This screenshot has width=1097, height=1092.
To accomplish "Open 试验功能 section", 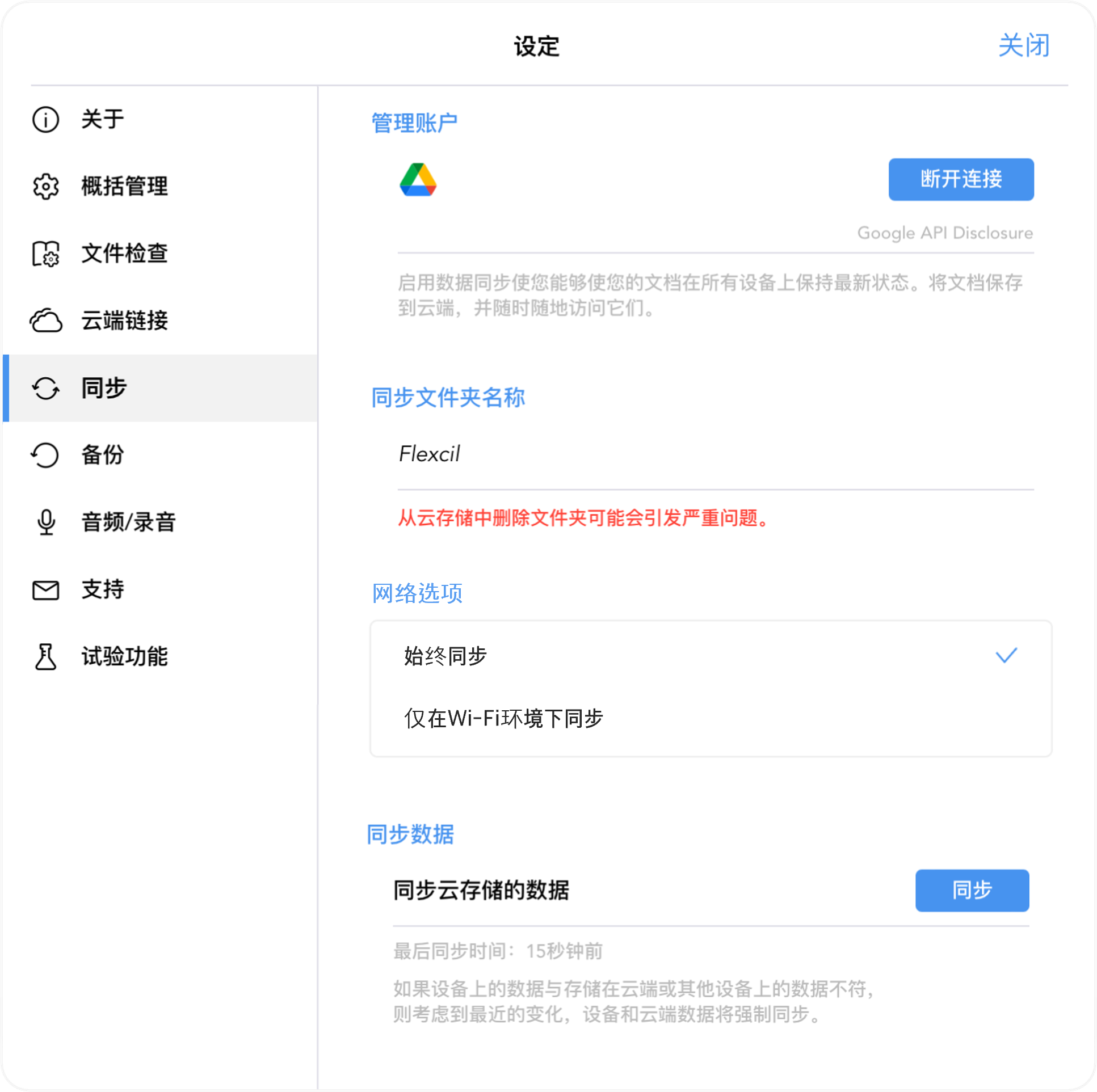I will coord(124,657).
